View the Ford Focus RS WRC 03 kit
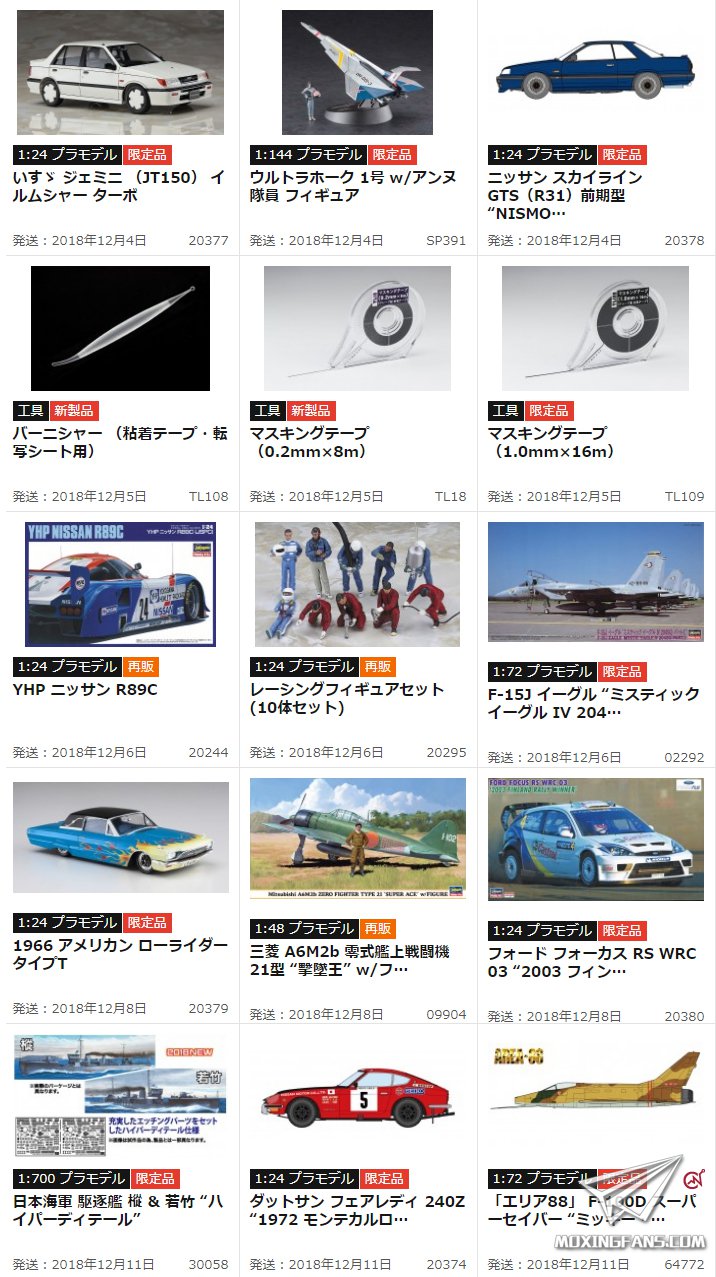Screen dimensions: 716x1277 point(595,840)
